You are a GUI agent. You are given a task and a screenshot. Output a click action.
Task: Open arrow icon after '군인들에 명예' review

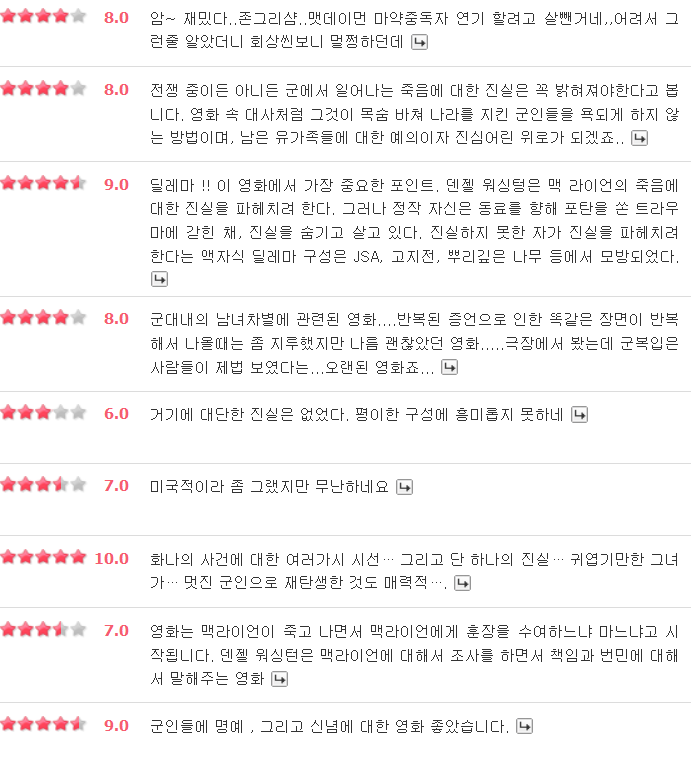524,726
